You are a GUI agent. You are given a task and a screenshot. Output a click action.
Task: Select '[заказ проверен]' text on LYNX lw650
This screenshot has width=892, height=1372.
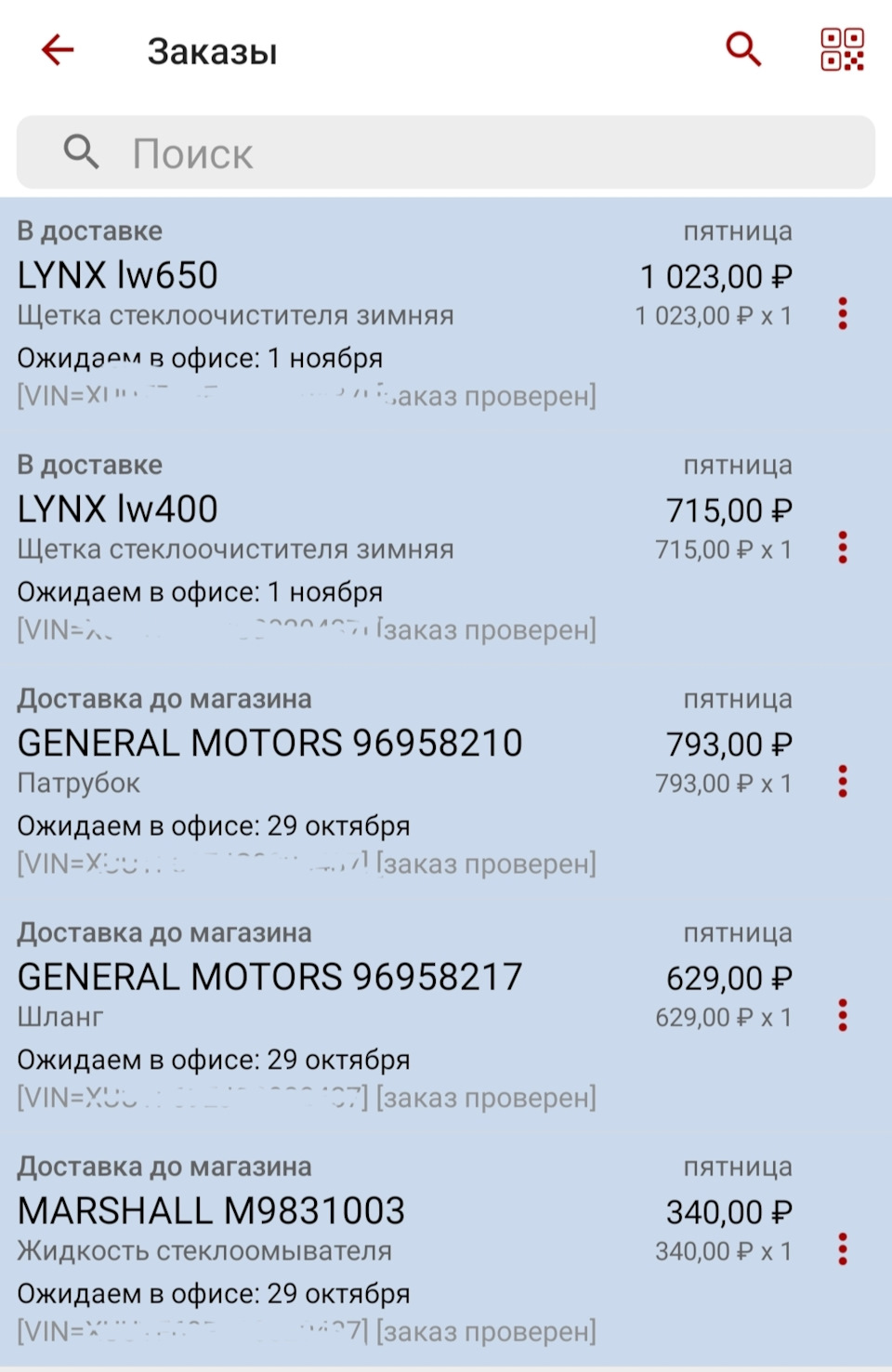[483, 397]
